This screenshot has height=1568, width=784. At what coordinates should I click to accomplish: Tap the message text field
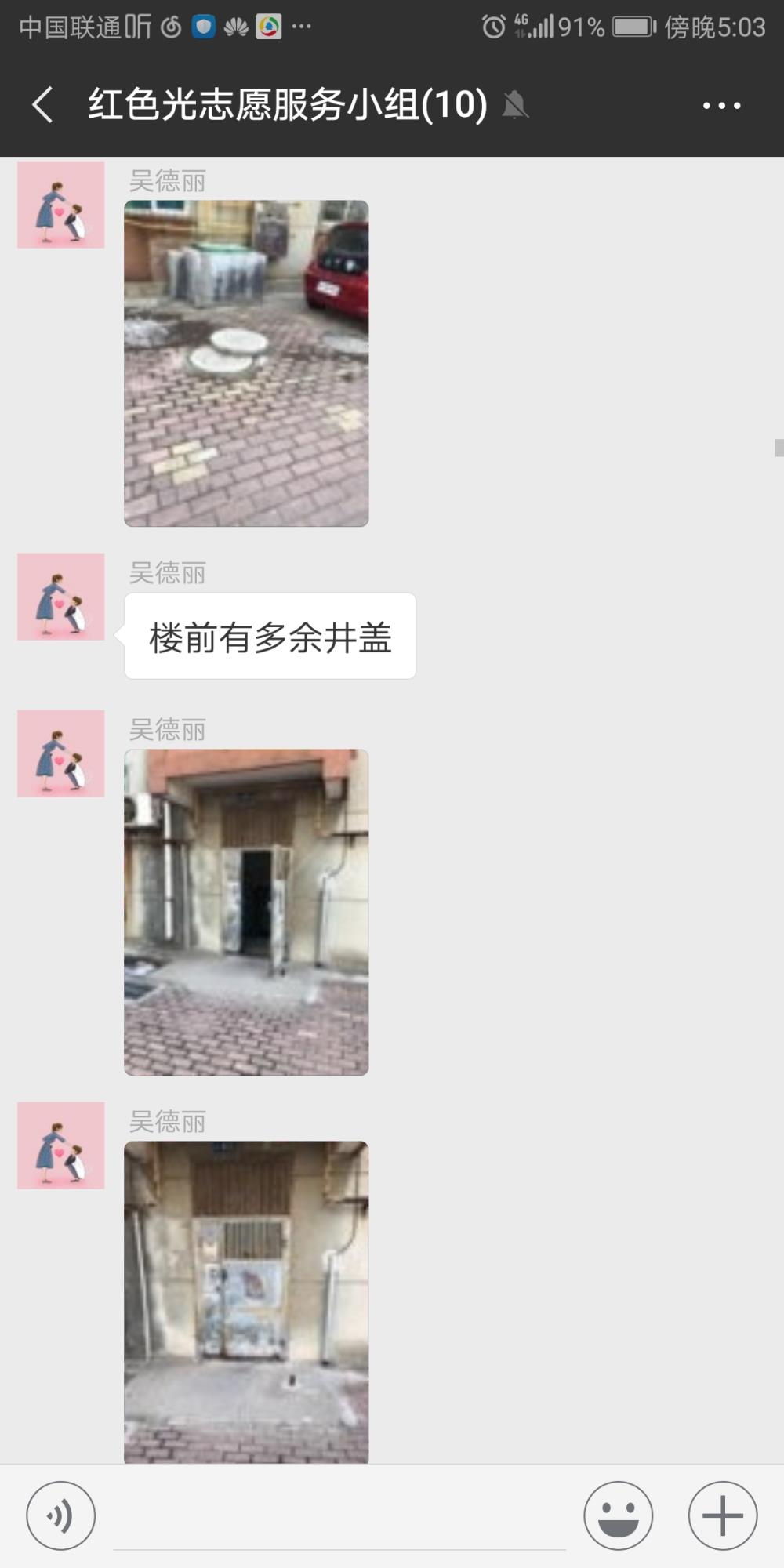click(339, 1517)
